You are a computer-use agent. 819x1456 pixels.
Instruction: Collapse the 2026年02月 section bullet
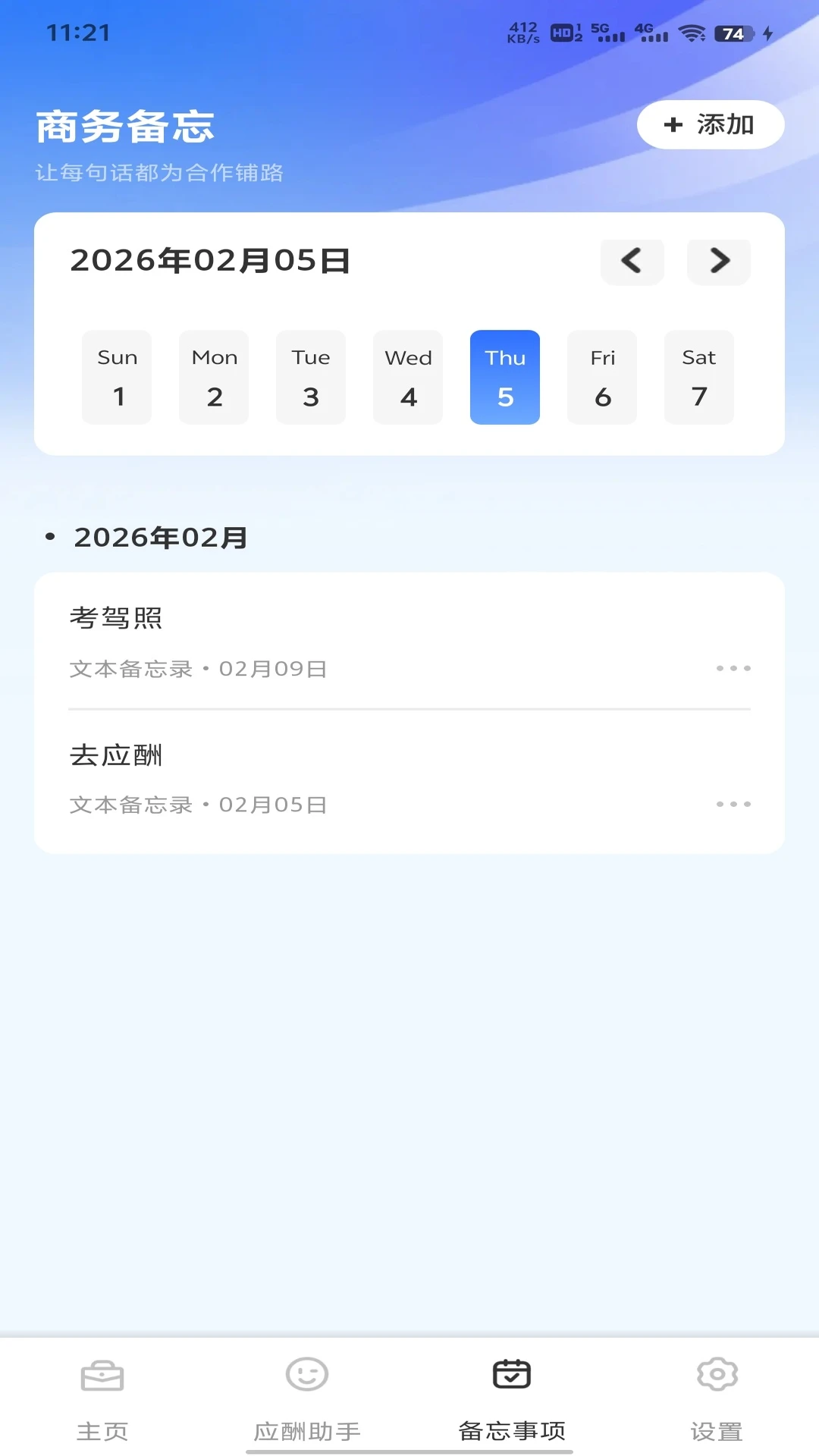click(x=50, y=537)
